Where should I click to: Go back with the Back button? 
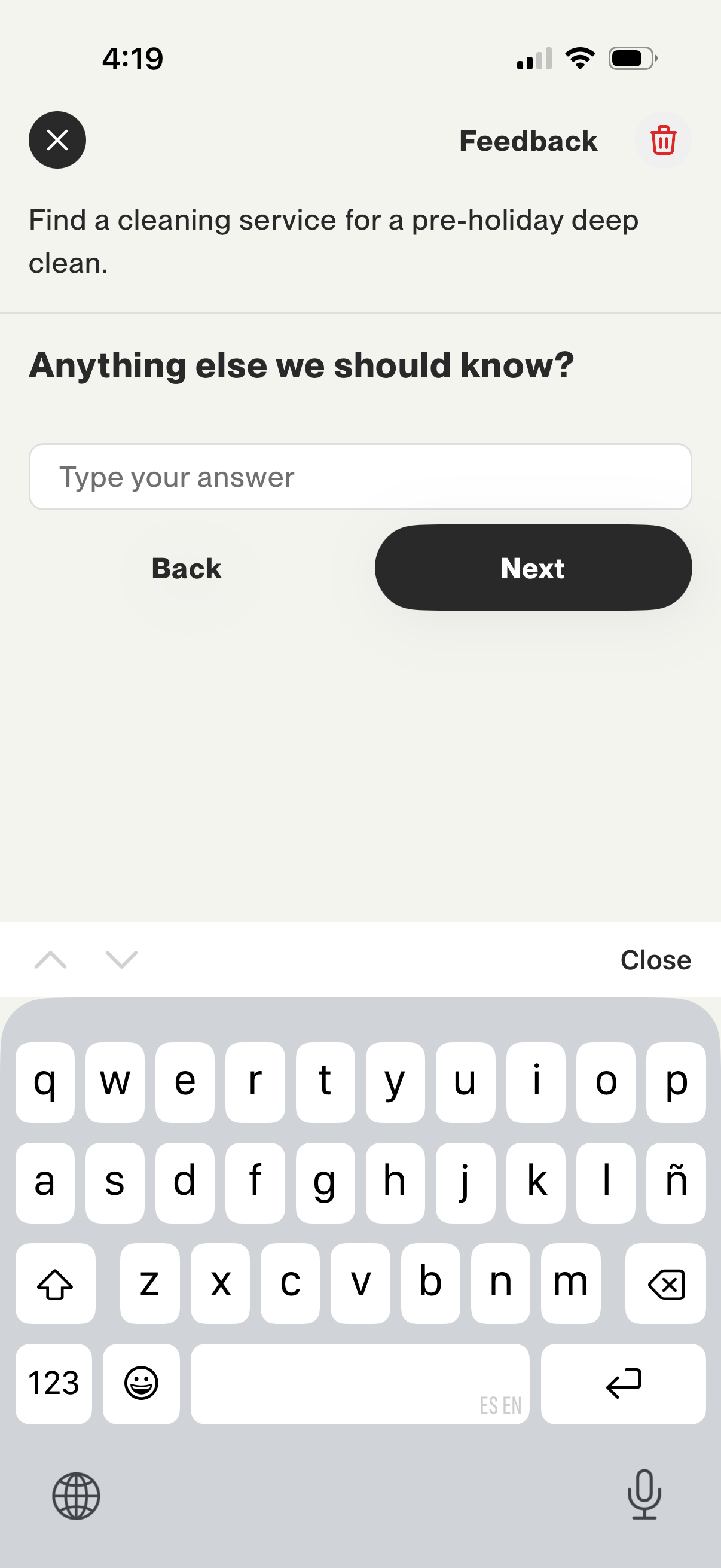click(x=185, y=568)
